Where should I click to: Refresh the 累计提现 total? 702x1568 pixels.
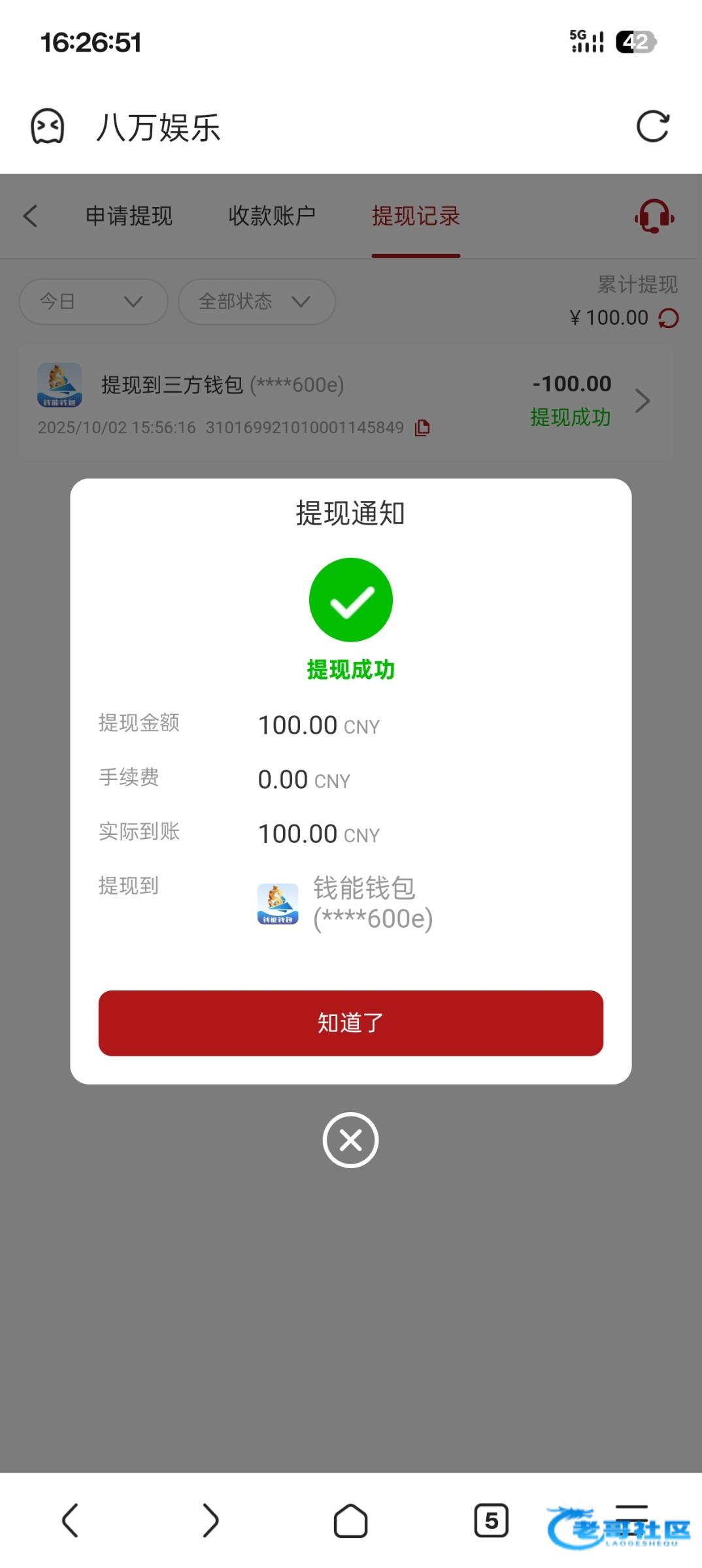(669, 319)
